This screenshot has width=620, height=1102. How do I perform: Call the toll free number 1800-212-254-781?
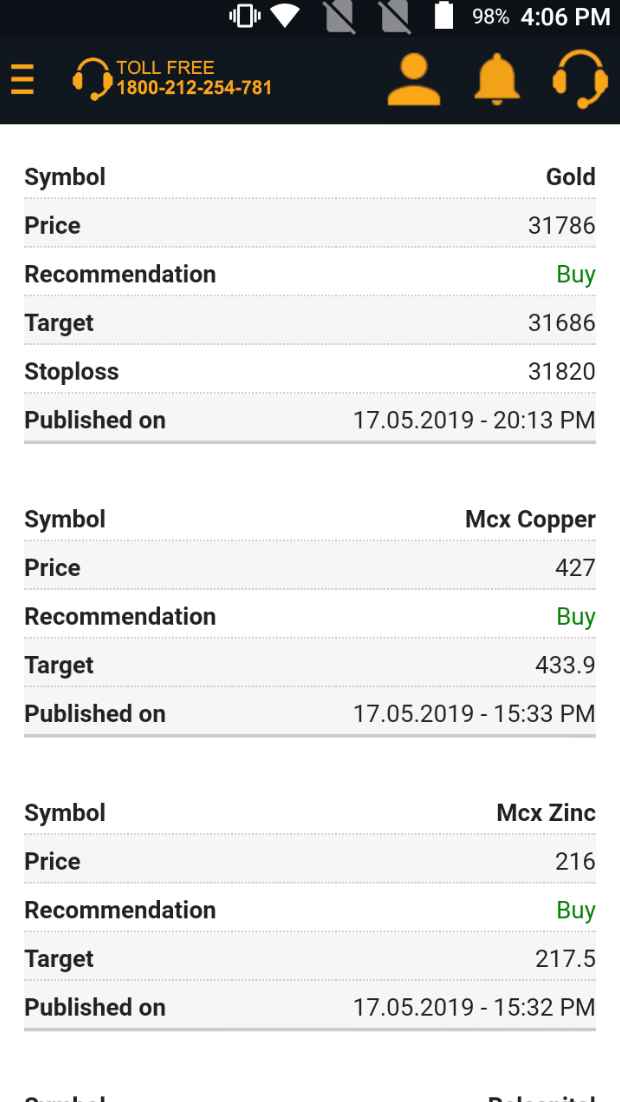point(172,78)
